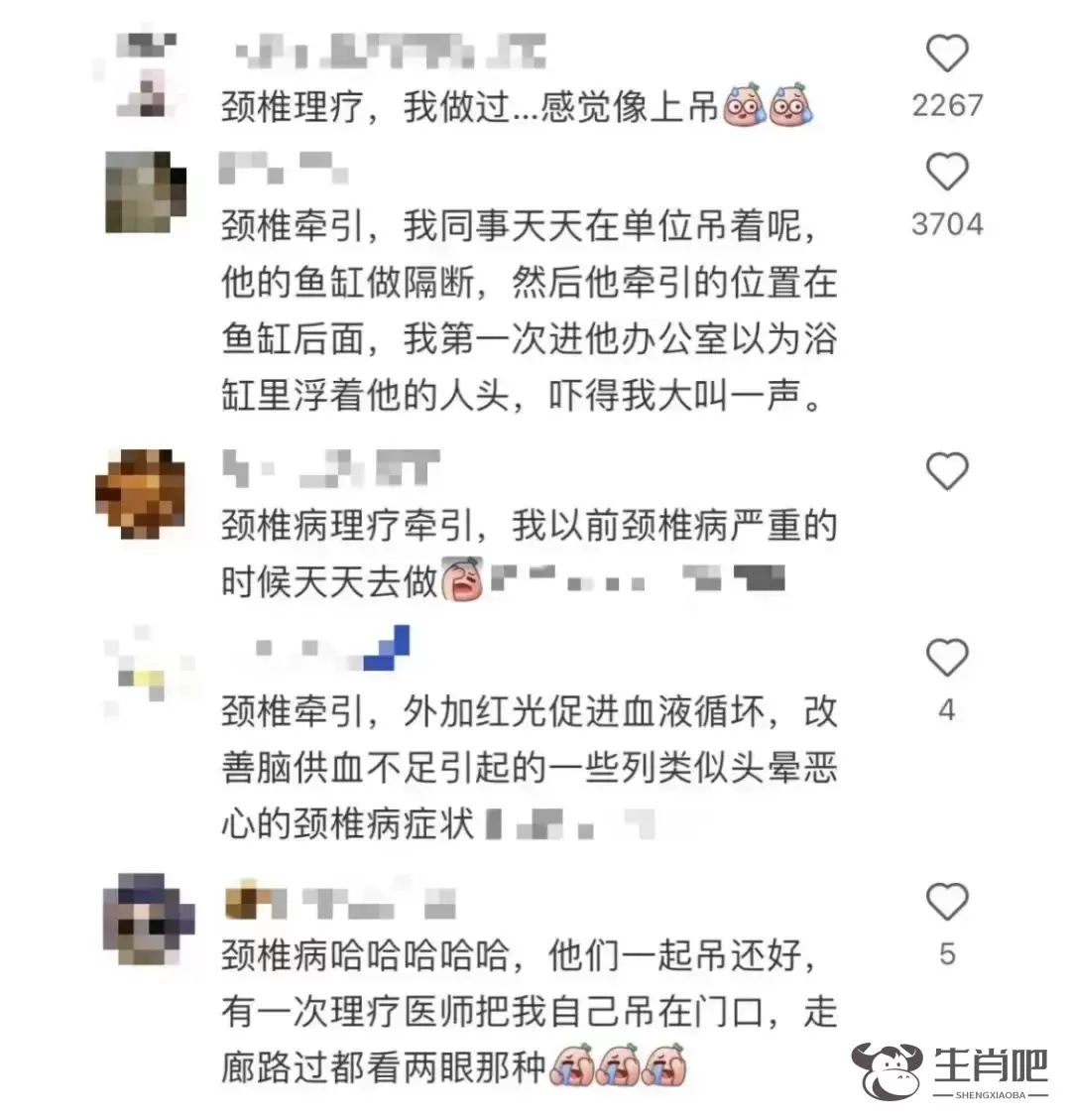This screenshot has width=1071, height=1120.
Task: Open the avatar beside the 颈椎病理疗牵引 comment
Action: pos(140,493)
